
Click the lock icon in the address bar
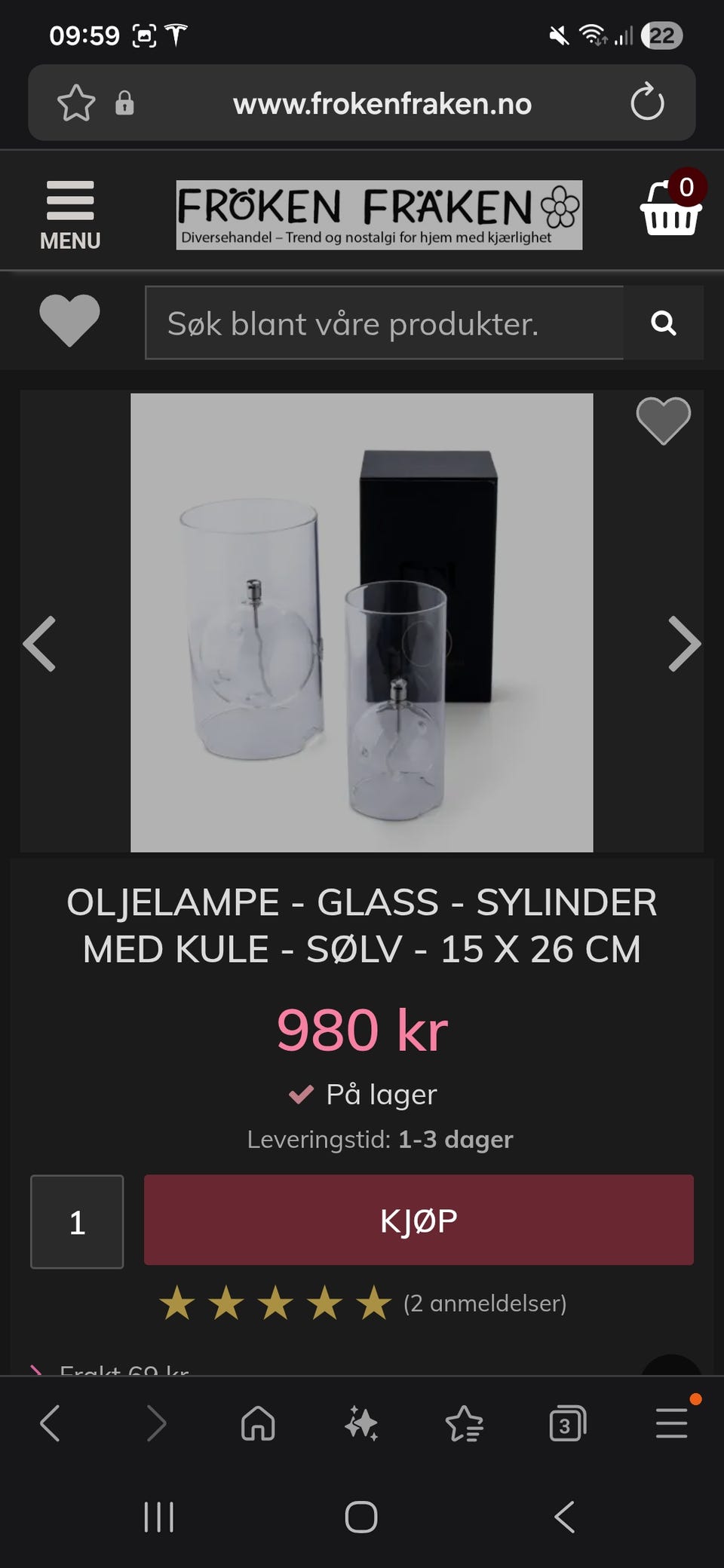point(127,103)
